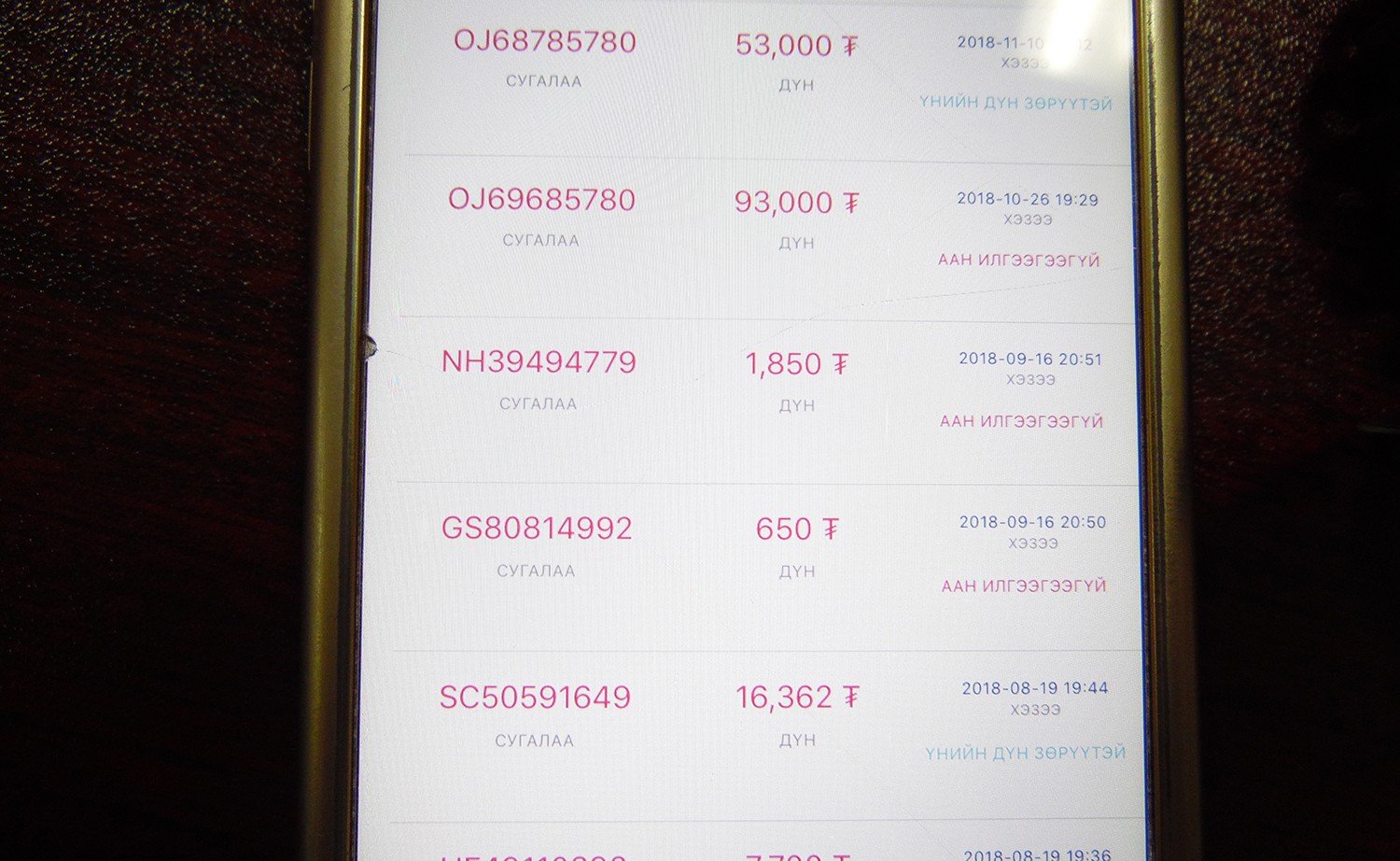Image resolution: width=1400 pixels, height=861 pixels.
Task: Open the receipt OJ69685780 for 93,000 ₮
Action: click(x=541, y=201)
